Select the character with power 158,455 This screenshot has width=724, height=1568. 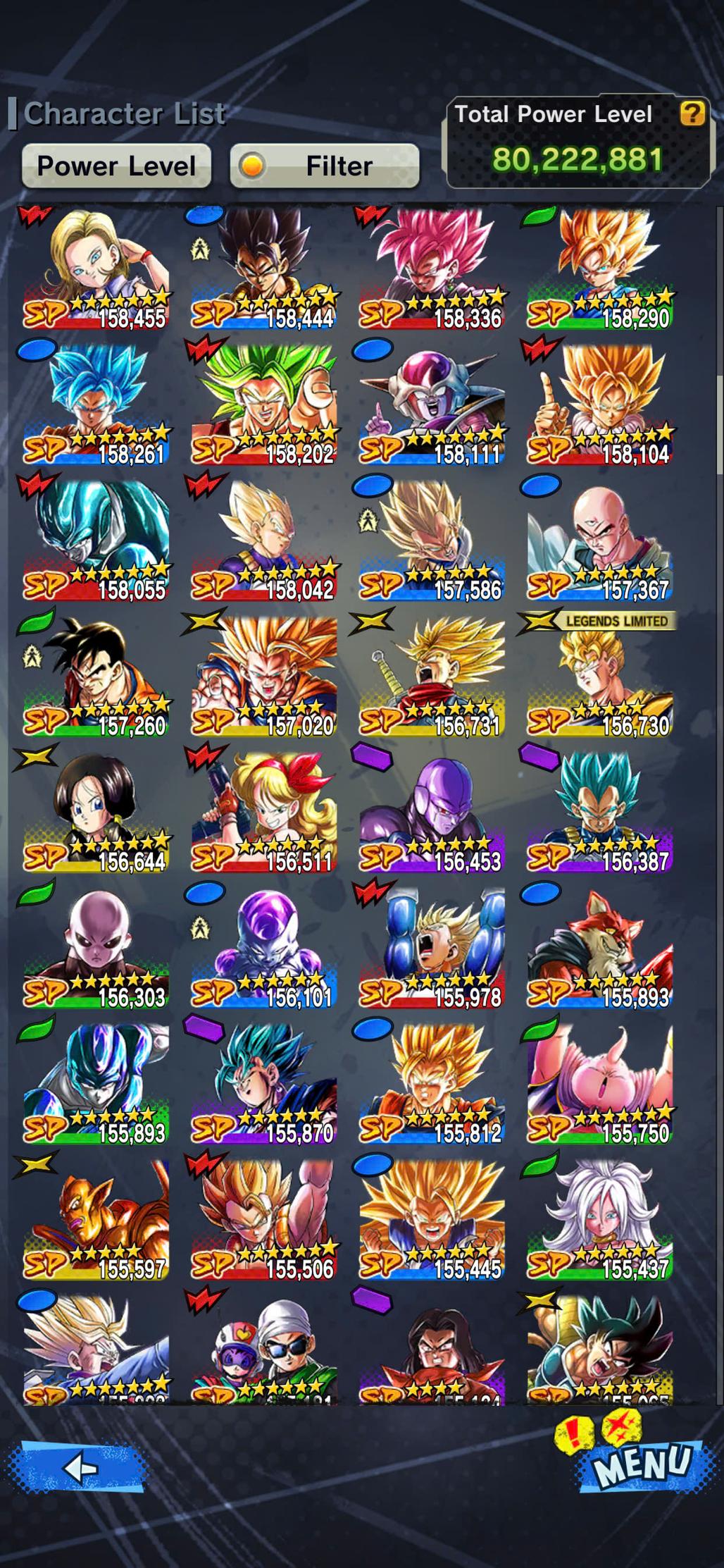tap(96, 269)
